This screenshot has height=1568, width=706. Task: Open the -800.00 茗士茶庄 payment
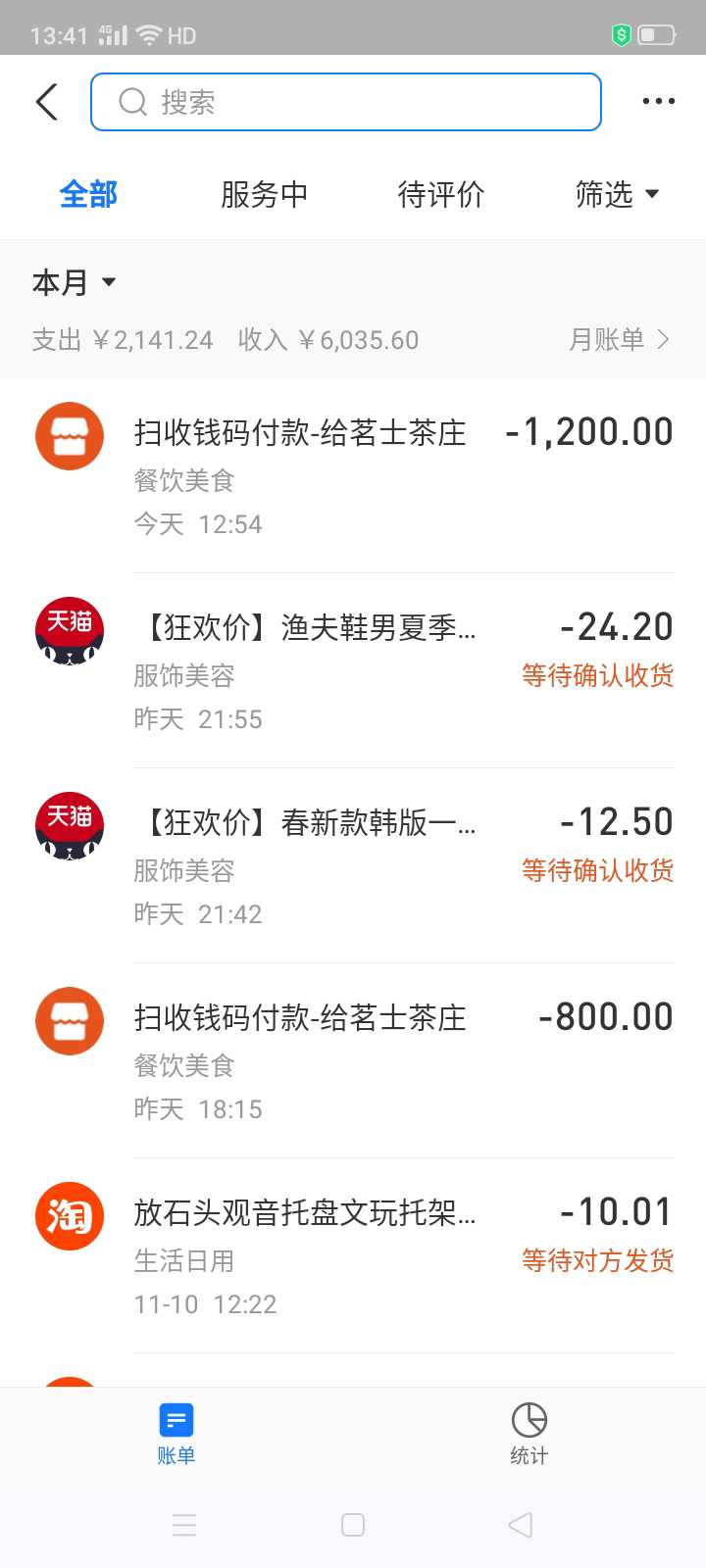click(353, 1060)
